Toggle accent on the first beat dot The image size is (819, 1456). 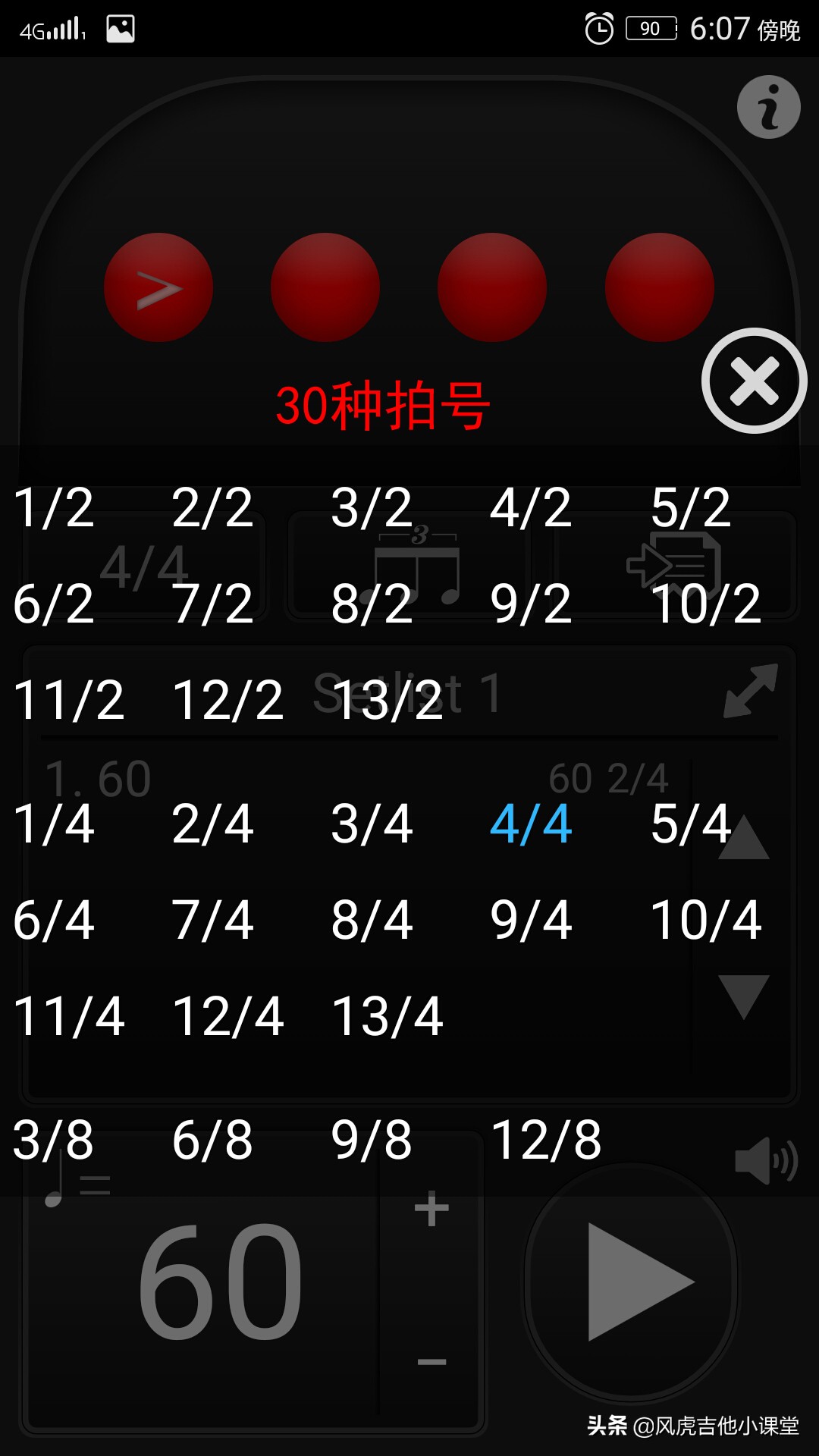pos(158,287)
